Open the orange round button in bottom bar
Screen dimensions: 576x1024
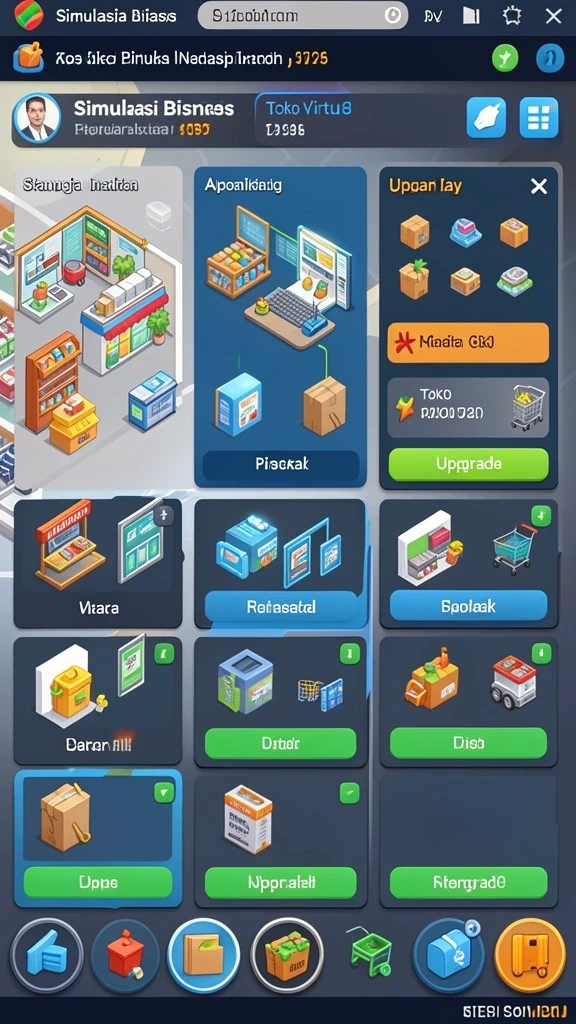coord(530,955)
